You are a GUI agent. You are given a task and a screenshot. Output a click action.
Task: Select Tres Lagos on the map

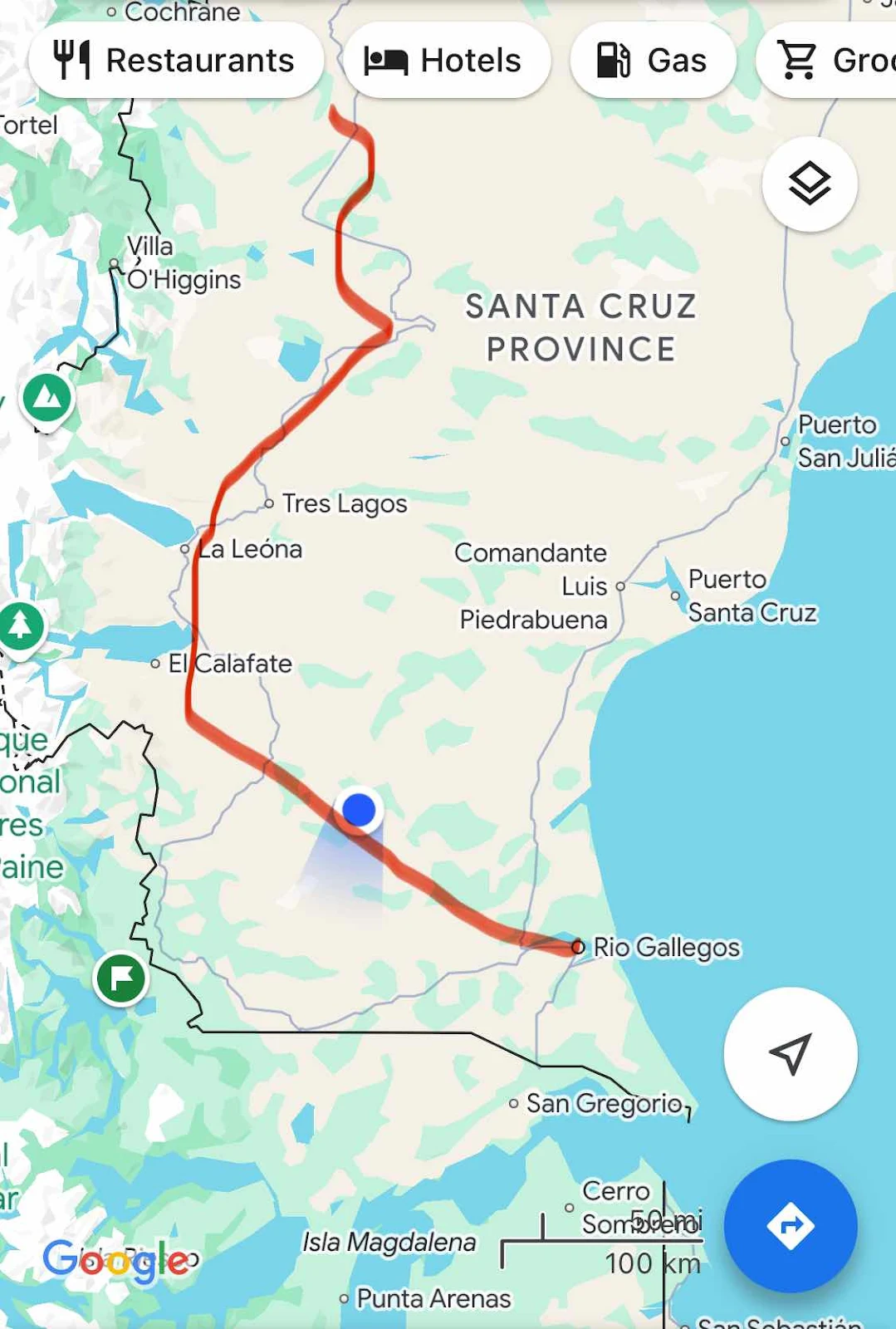click(x=344, y=503)
